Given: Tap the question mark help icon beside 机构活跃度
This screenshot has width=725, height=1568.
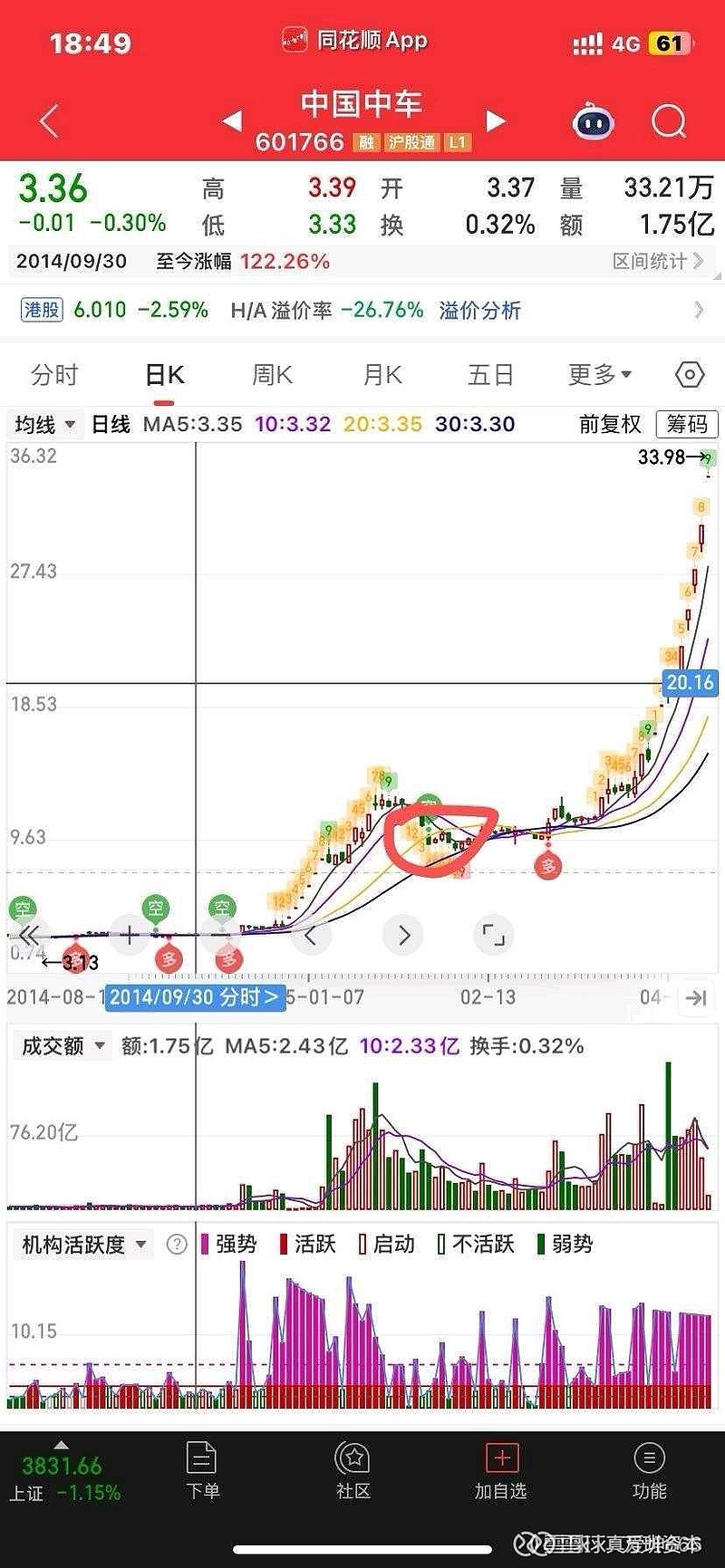Looking at the screenshot, I should pos(175,1244).
